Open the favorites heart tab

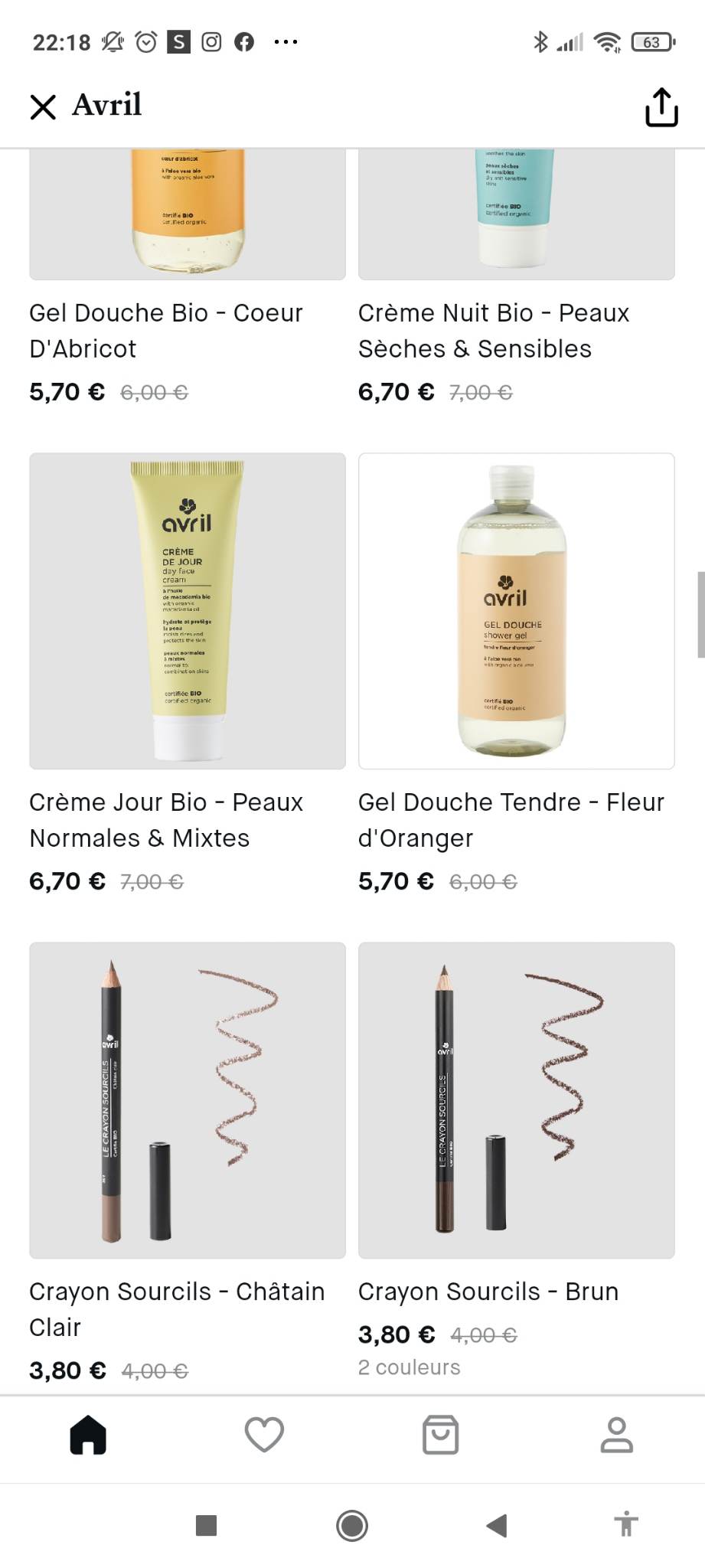264,1434
